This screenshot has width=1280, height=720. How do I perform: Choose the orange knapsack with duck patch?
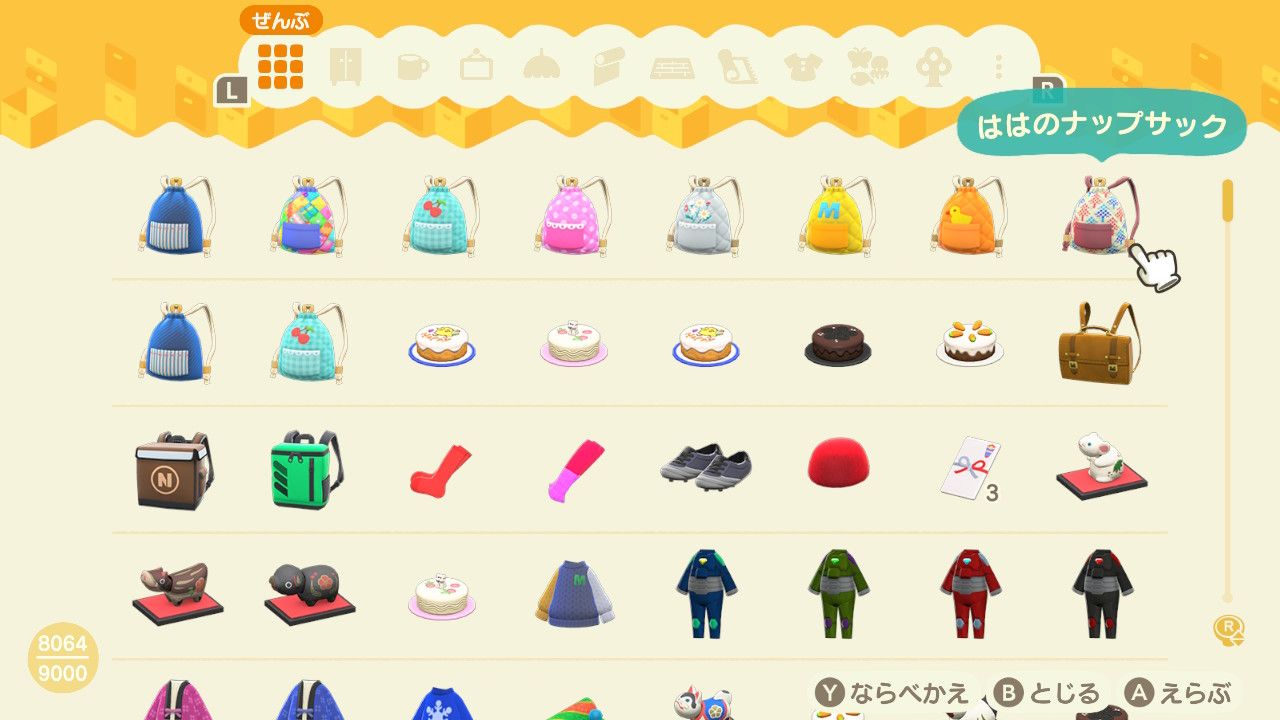coord(969,215)
